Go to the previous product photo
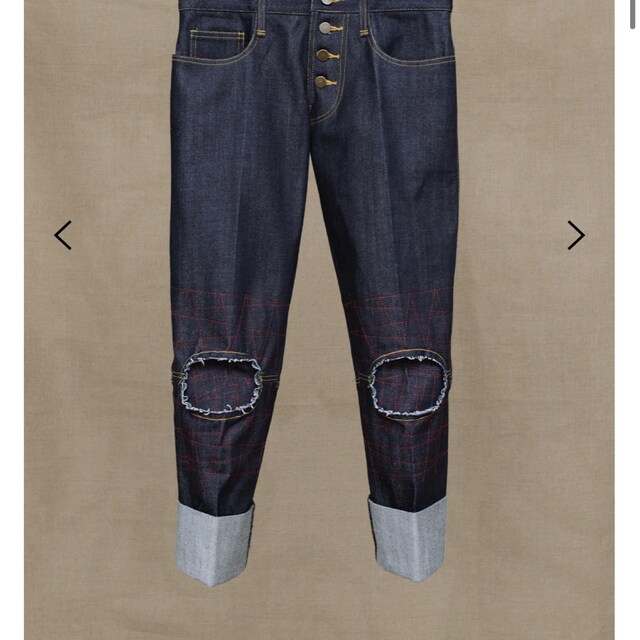Screen dimensions: 640x640 63,236
